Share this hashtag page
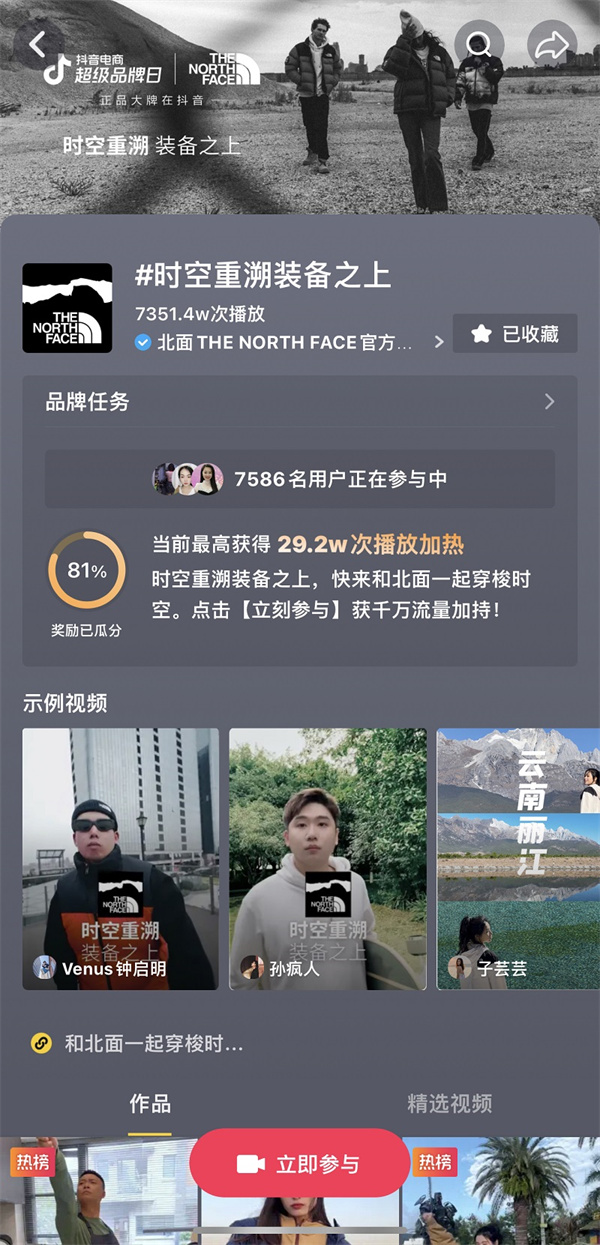 [x=551, y=45]
